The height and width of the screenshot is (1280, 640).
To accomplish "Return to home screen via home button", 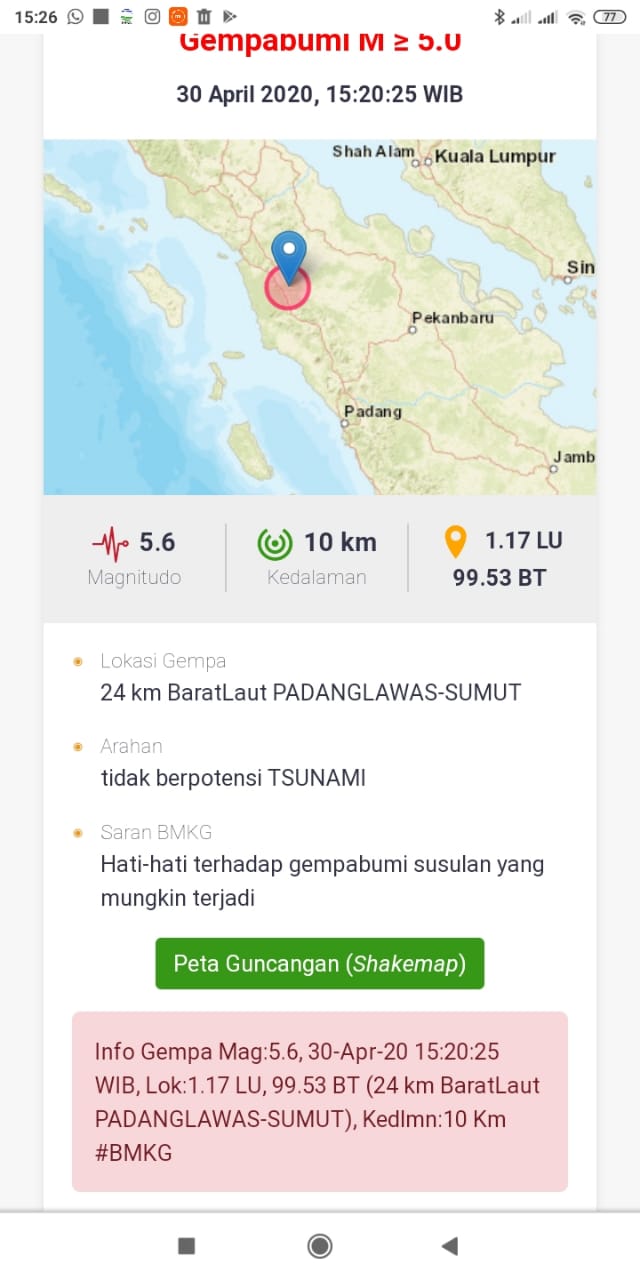I will click(x=320, y=1245).
